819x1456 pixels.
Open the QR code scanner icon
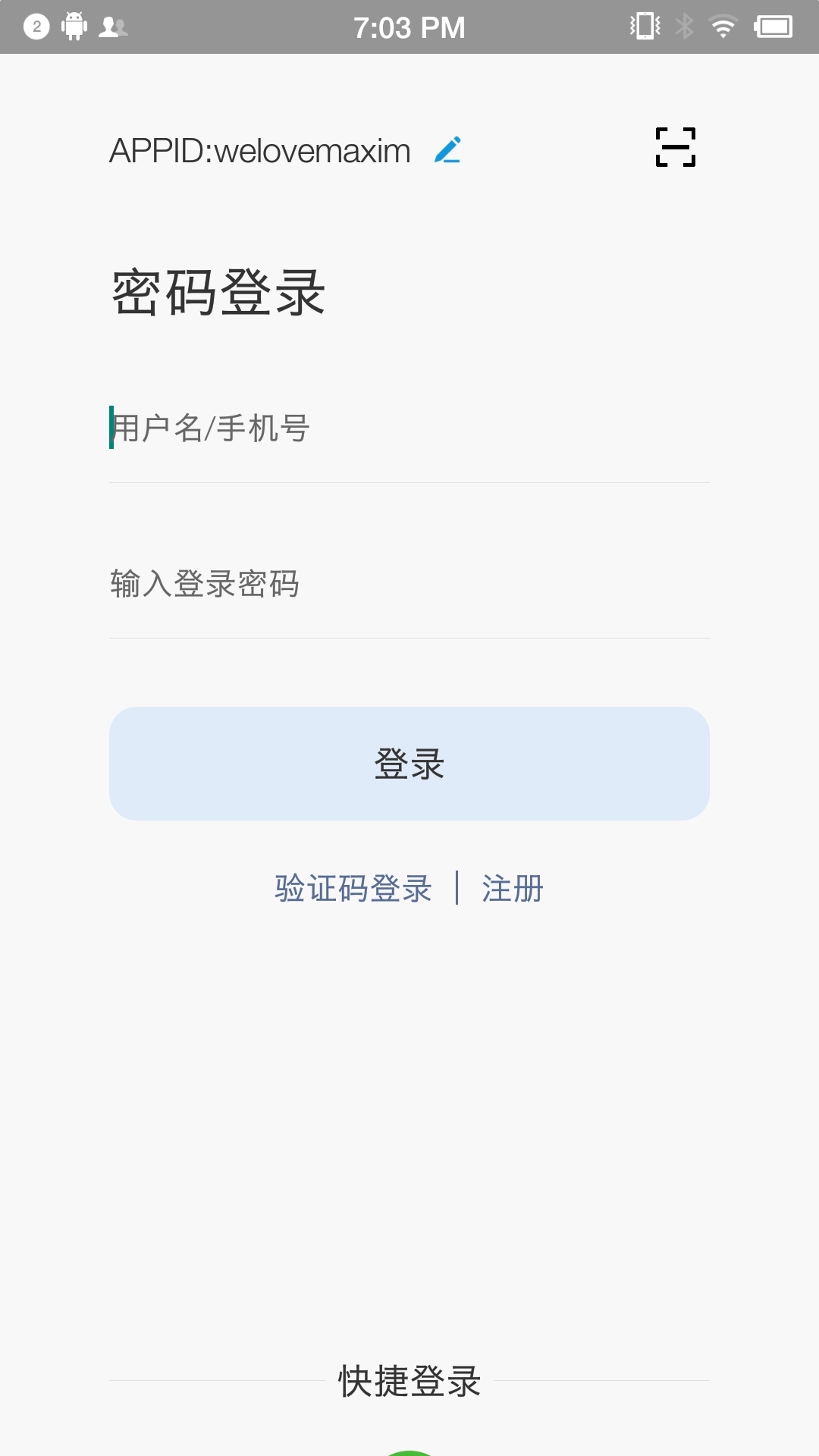point(674,148)
